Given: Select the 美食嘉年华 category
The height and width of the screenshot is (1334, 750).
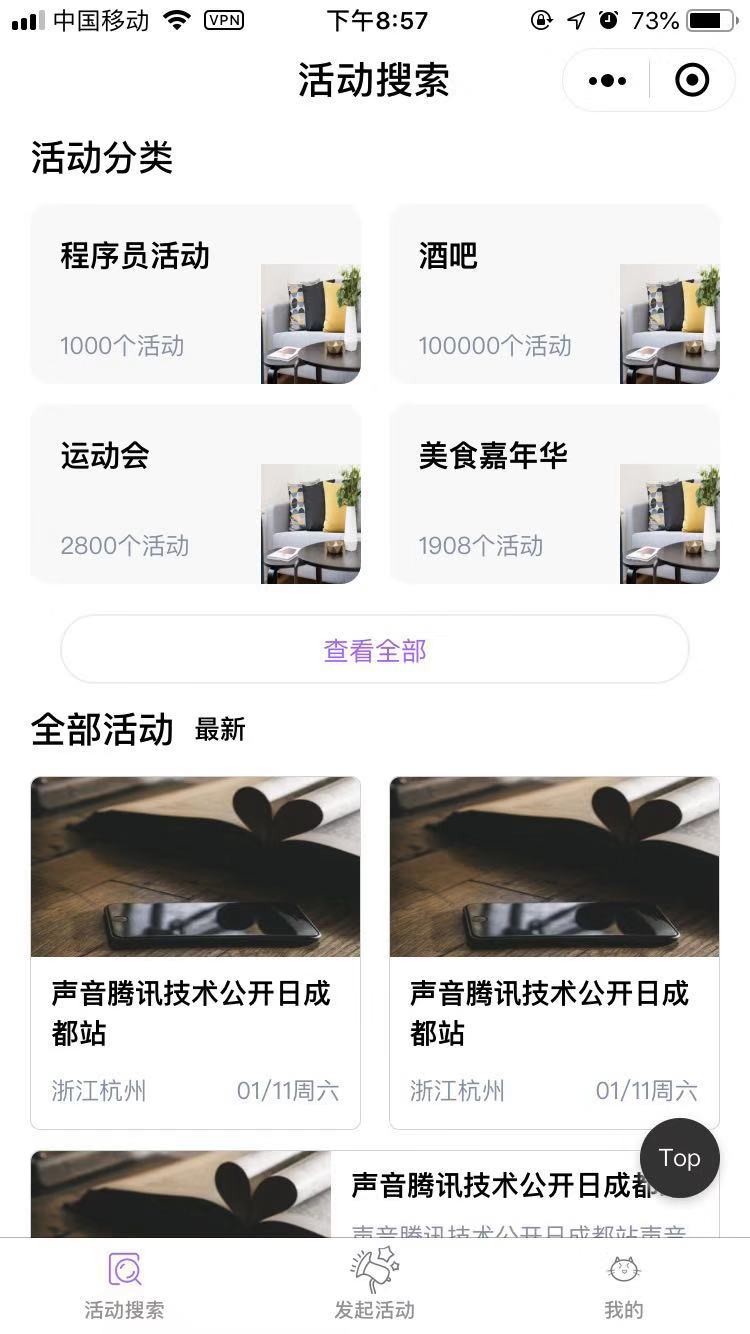Looking at the screenshot, I should tap(555, 494).
